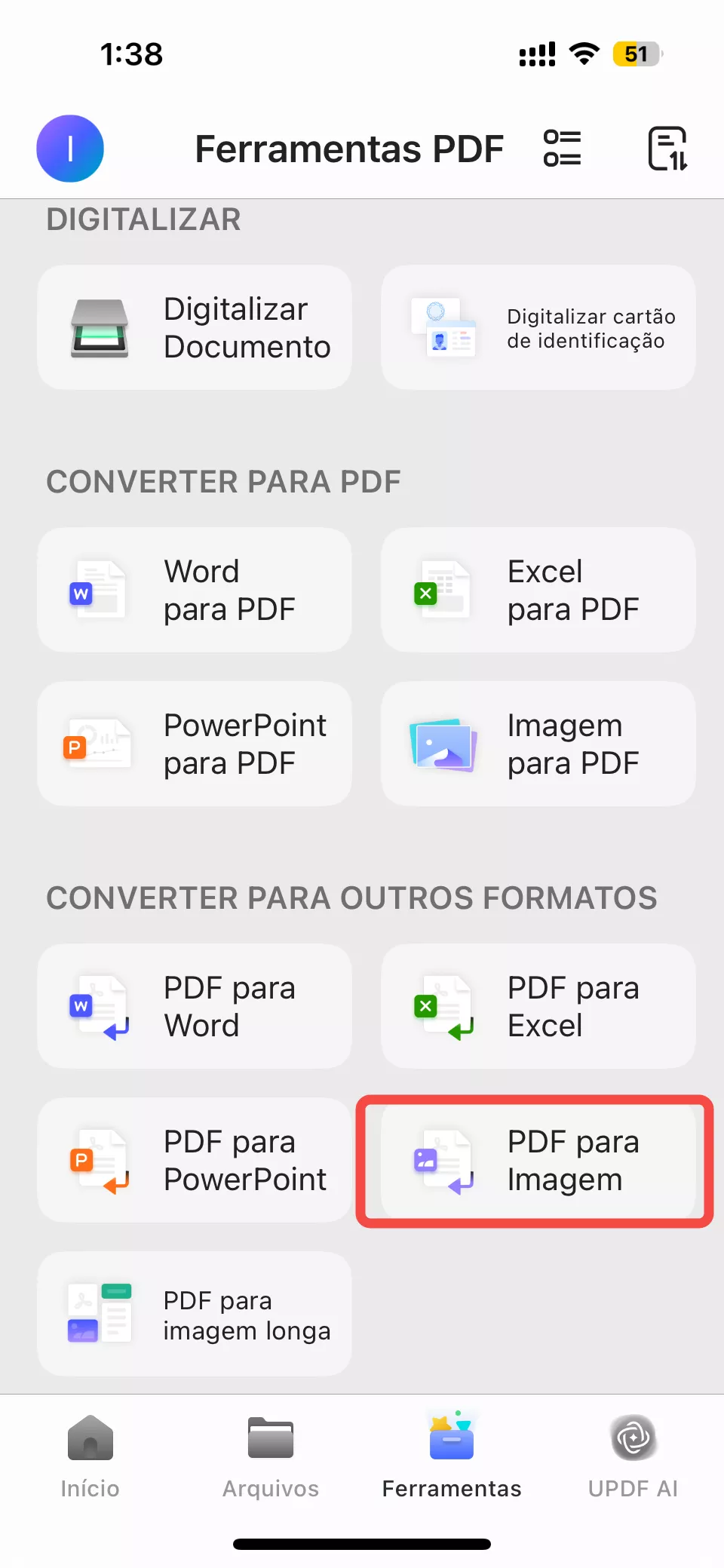Open PDF para Word converter
724x1568 pixels.
click(x=195, y=1006)
